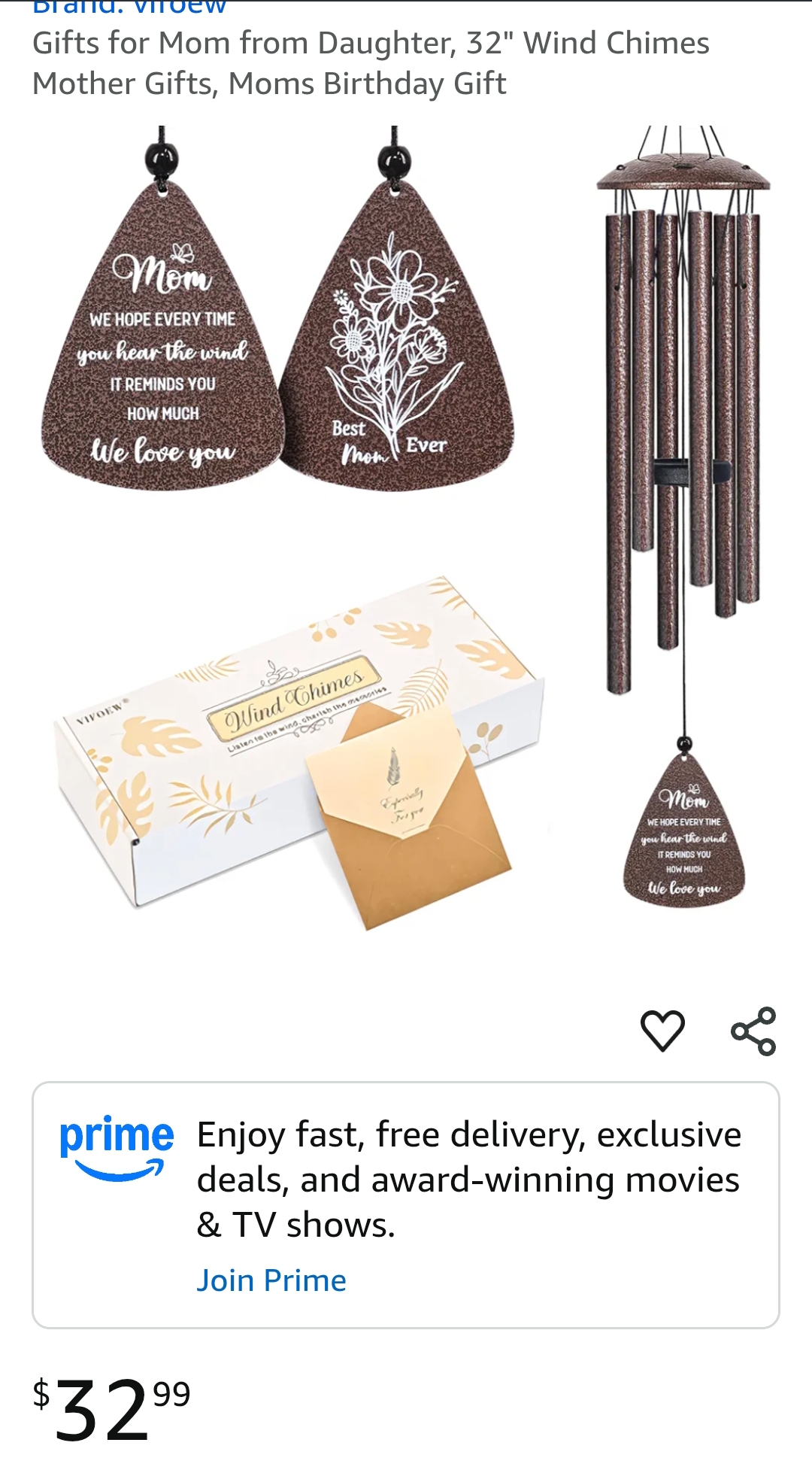Expand the product image to full view
This screenshot has height=1479, width=812.
click(x=406, y=527)
